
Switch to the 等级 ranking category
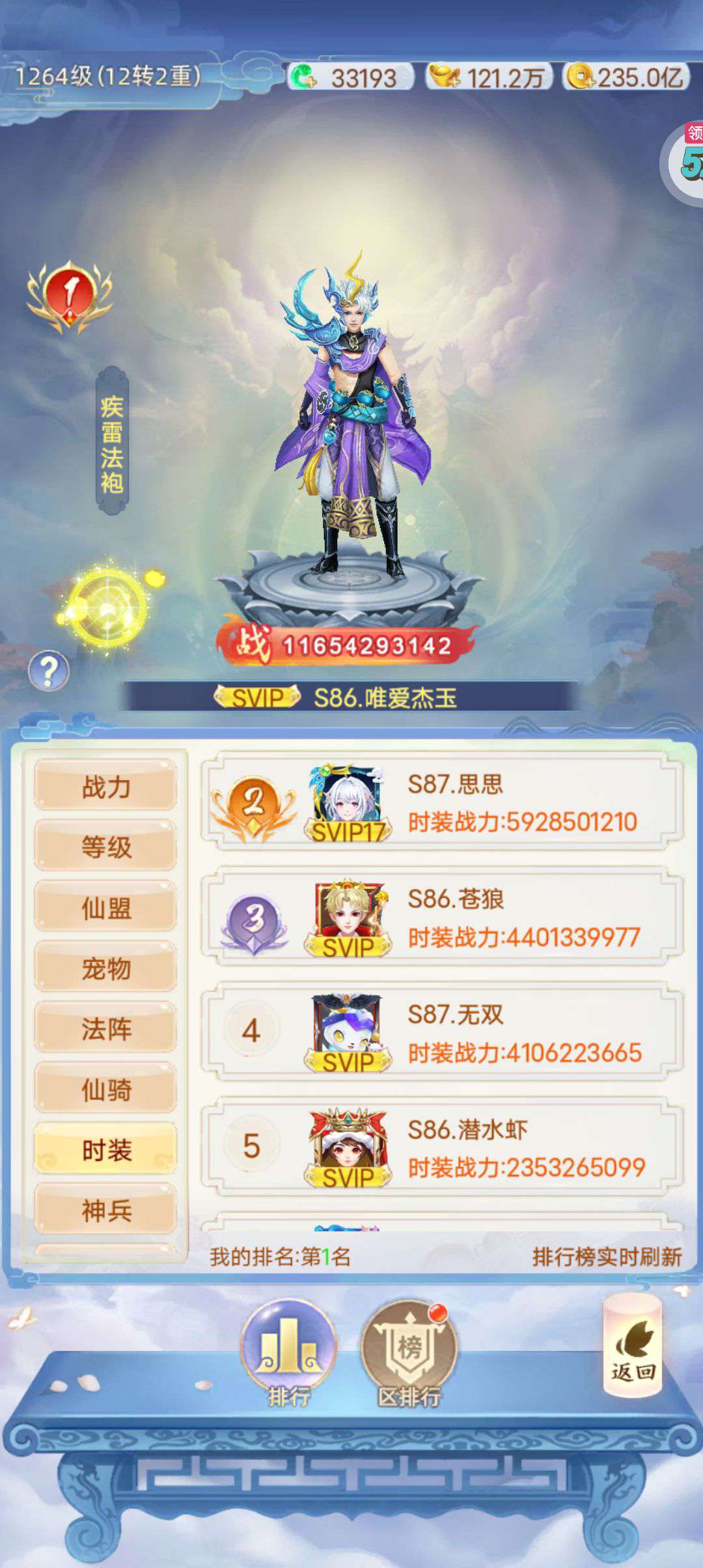[x=105, y=847]
